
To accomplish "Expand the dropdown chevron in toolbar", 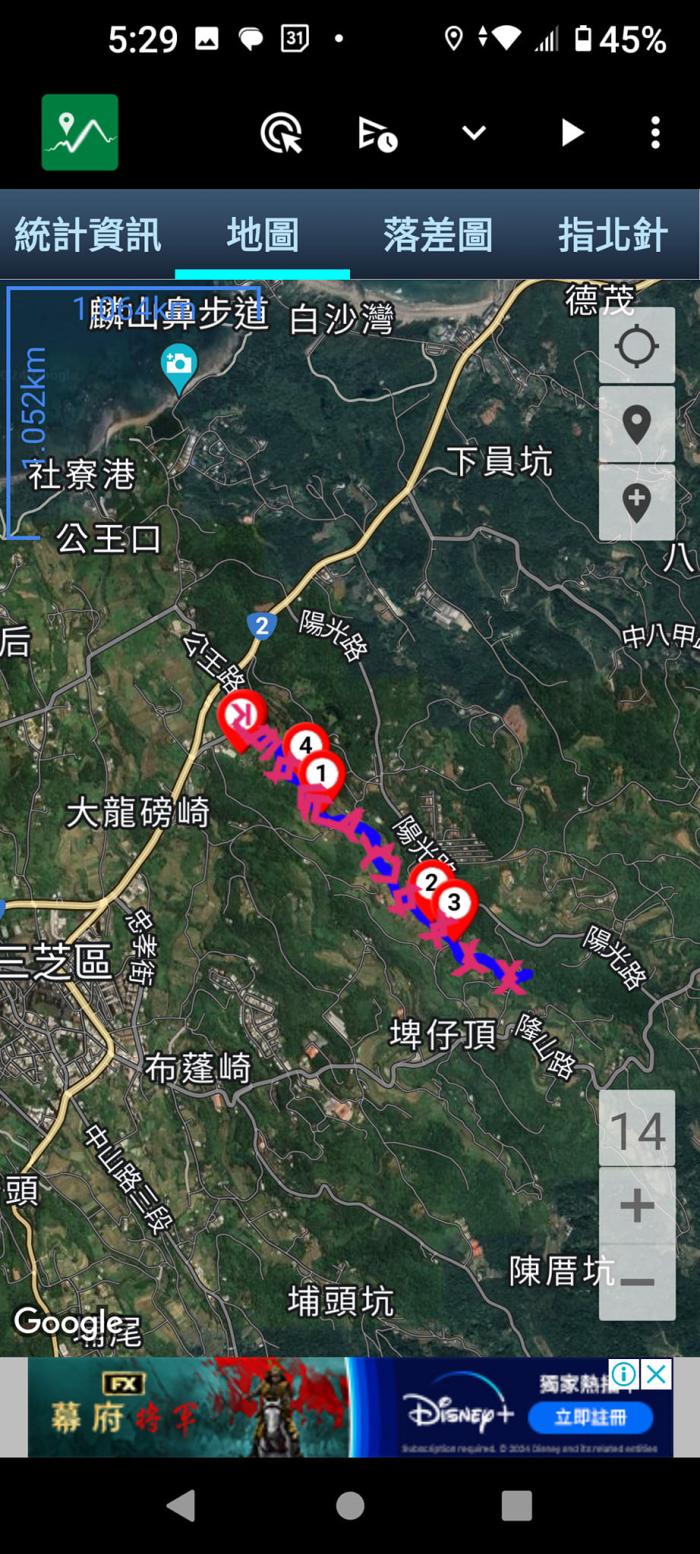I will (x=474, y=133).
